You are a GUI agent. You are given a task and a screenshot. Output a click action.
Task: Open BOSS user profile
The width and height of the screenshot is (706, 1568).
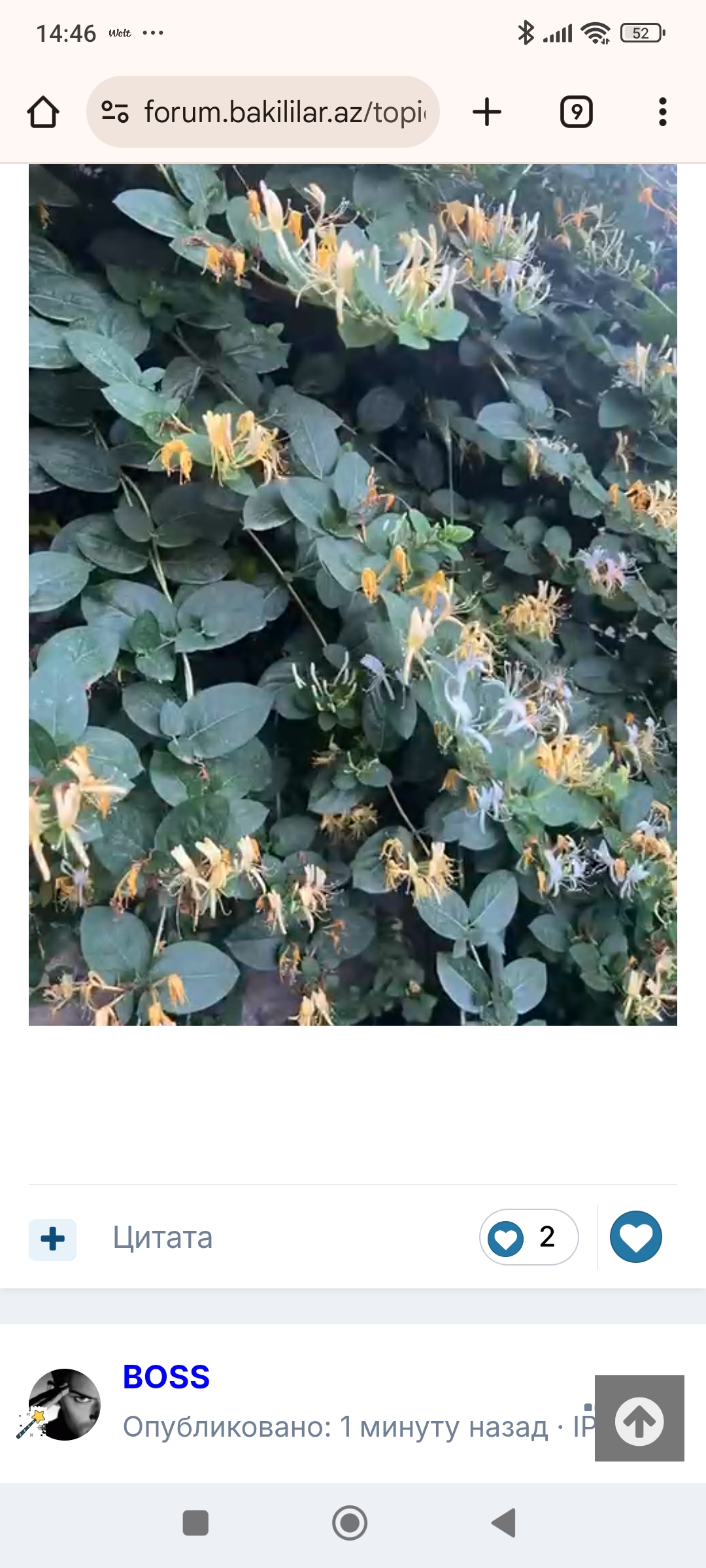point(166,1377)
